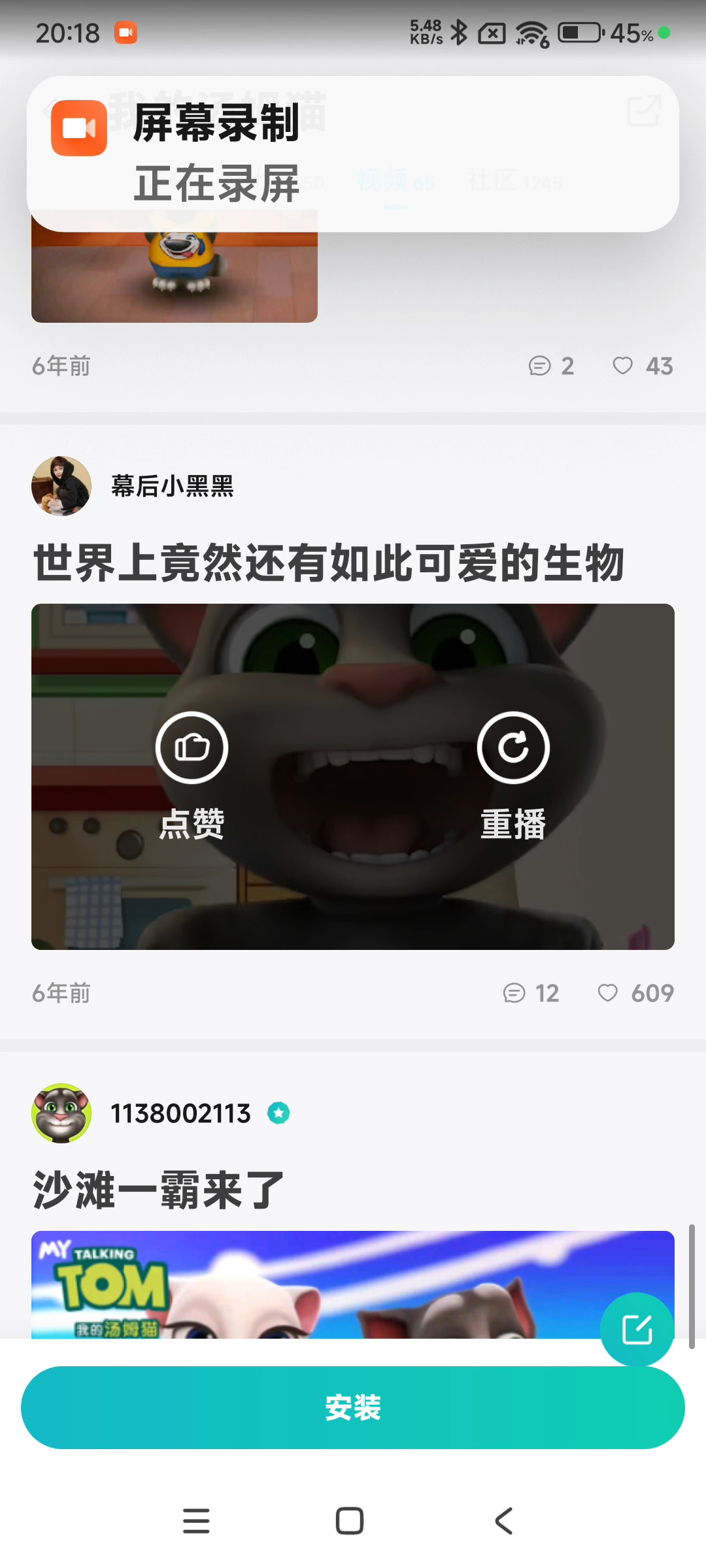Image resolution: width=706 pixels, height=1568 pixels.
Task: Tap the 点赞 thumbs-up button on the video
Action: pyautogui.click(x=192, y=748)
